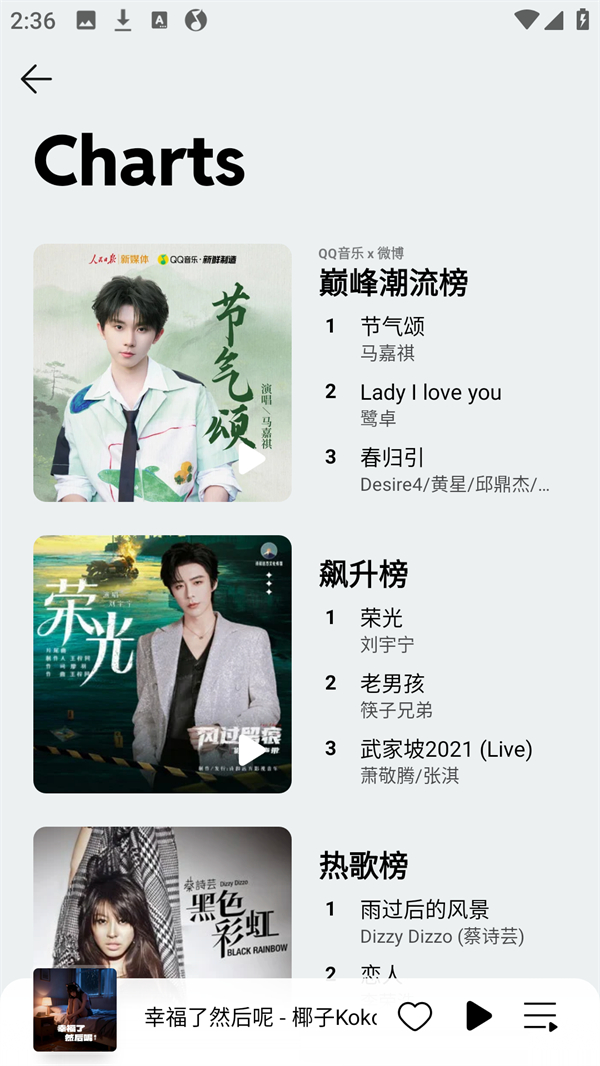This screenshot has height=1066, width=600.
Task: Play the 巅峰潮流榜 chart from its cover
Action: tap(252, 459)
